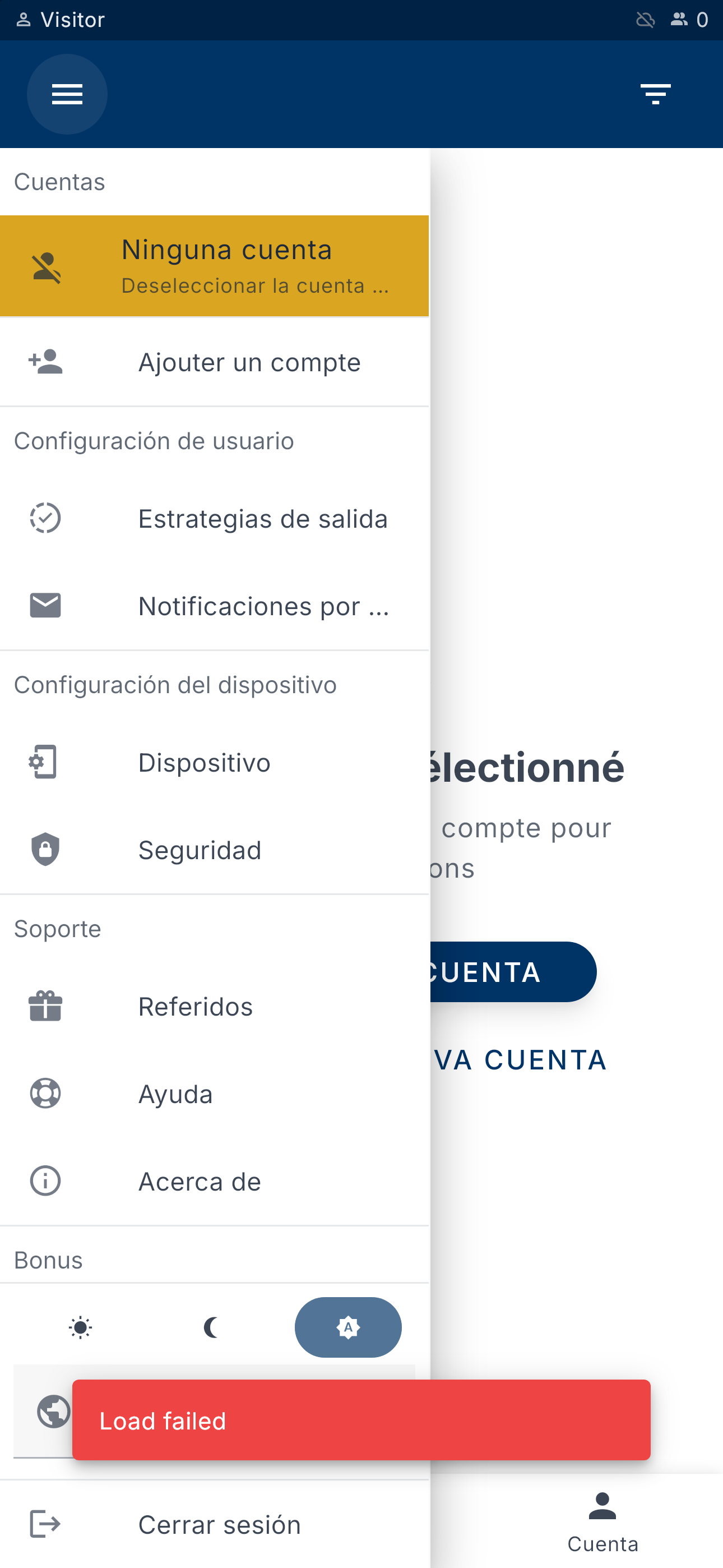723x1568 pixels.
Task: Open Referidos page
Action: (x=214, y=1006)
